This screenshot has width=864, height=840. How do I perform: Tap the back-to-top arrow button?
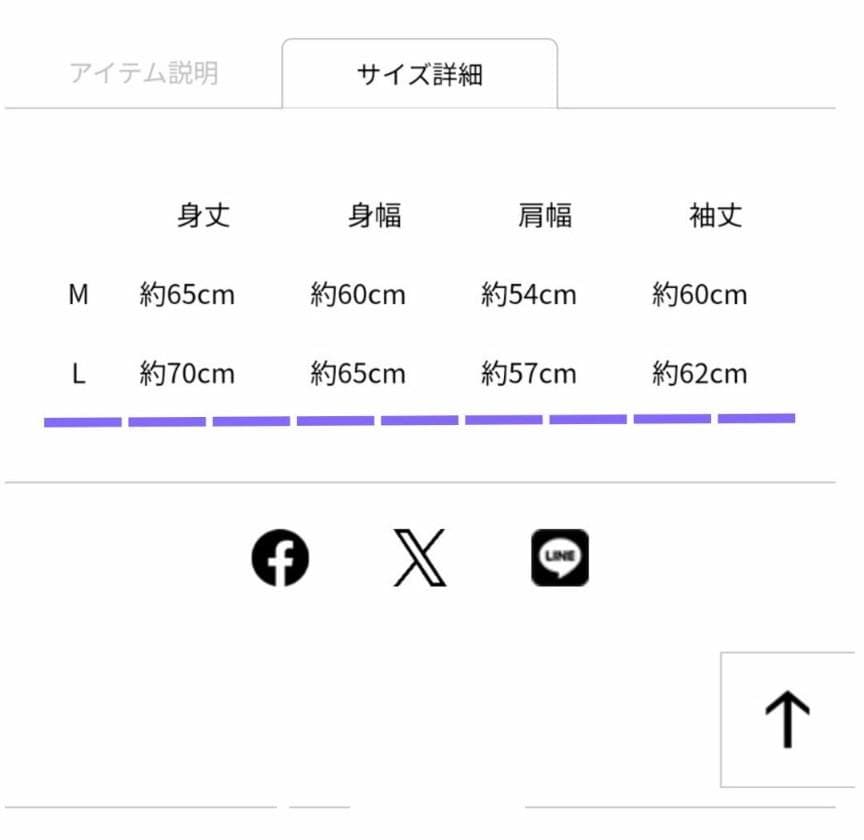click(x=787, y=719)
